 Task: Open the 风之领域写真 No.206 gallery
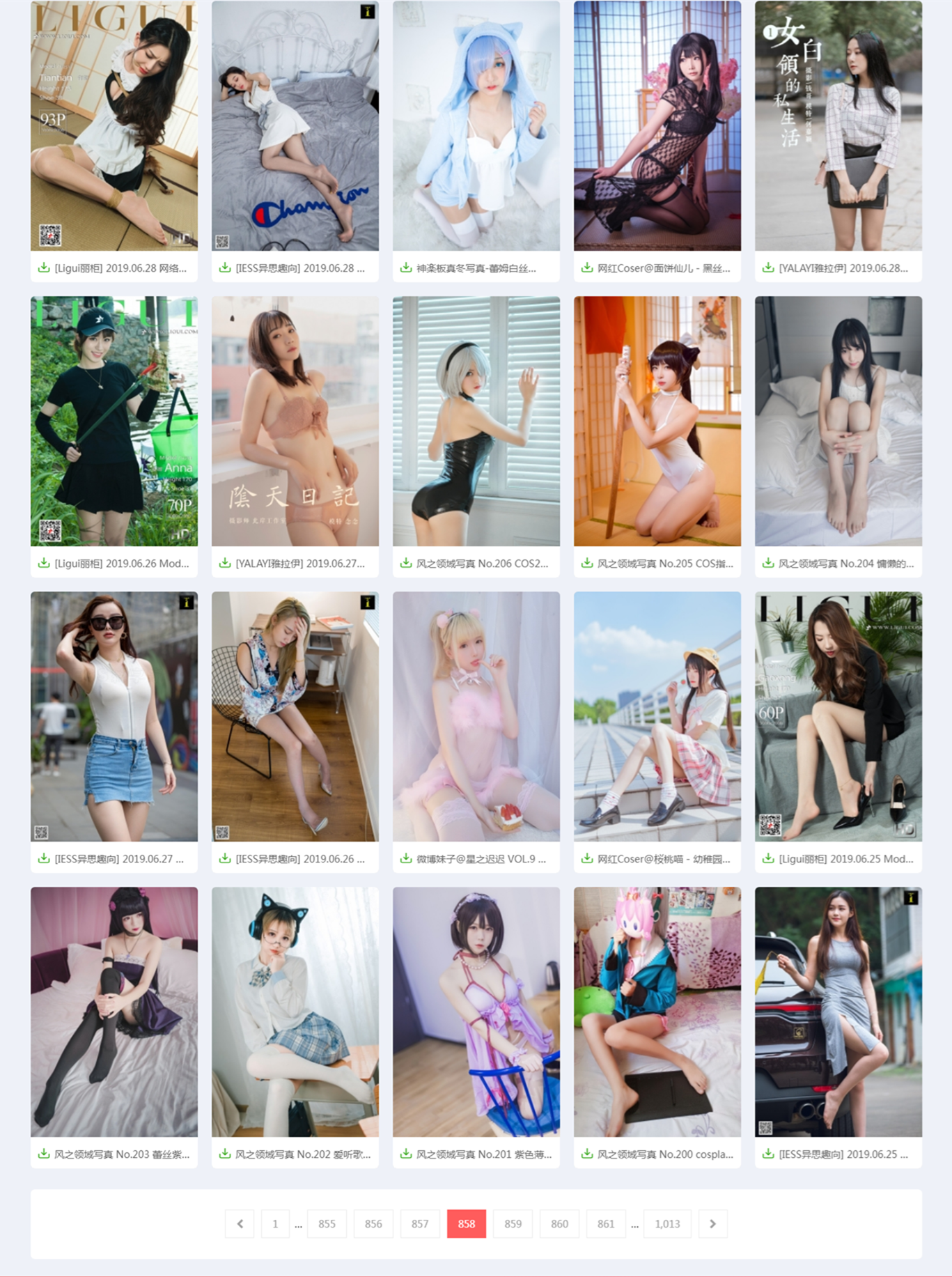point(482,564)
